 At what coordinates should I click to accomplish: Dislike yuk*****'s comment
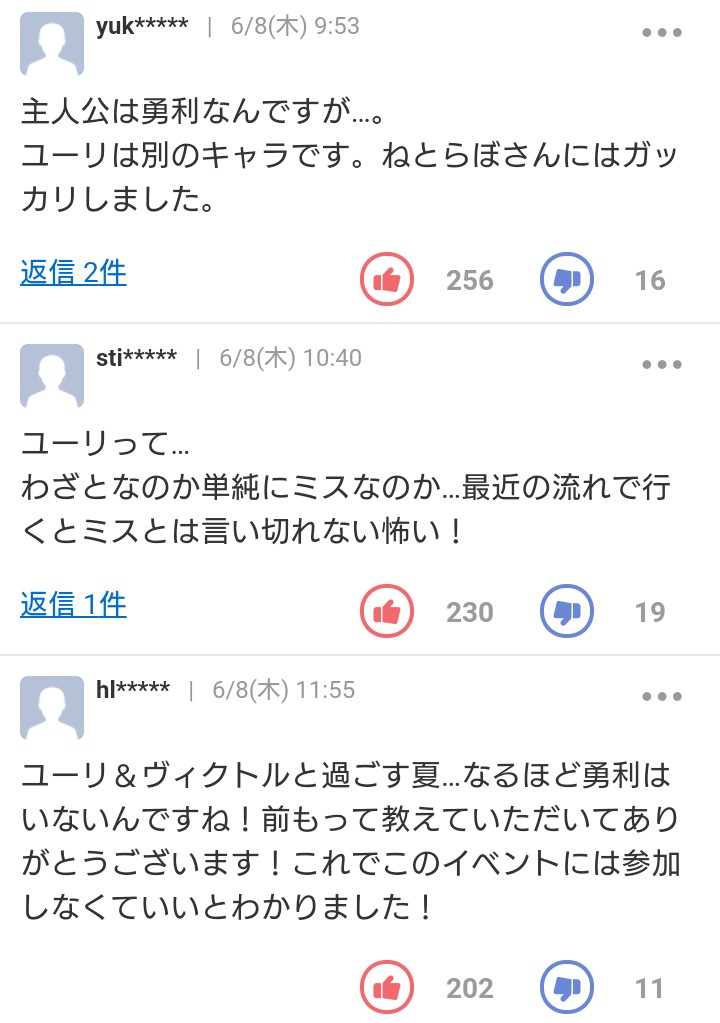tap(567, 279)
